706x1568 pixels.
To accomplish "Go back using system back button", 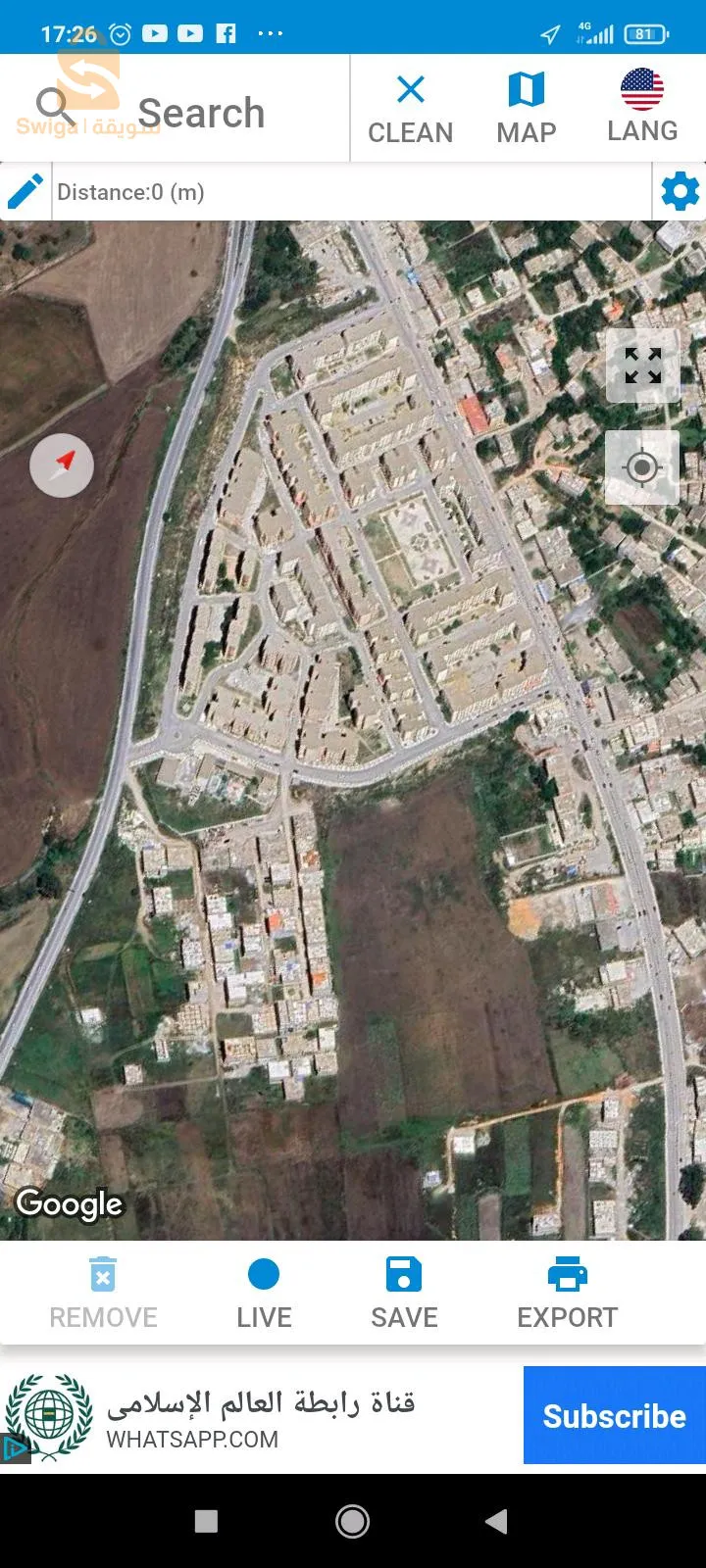I will click(x=496, y=1521).
